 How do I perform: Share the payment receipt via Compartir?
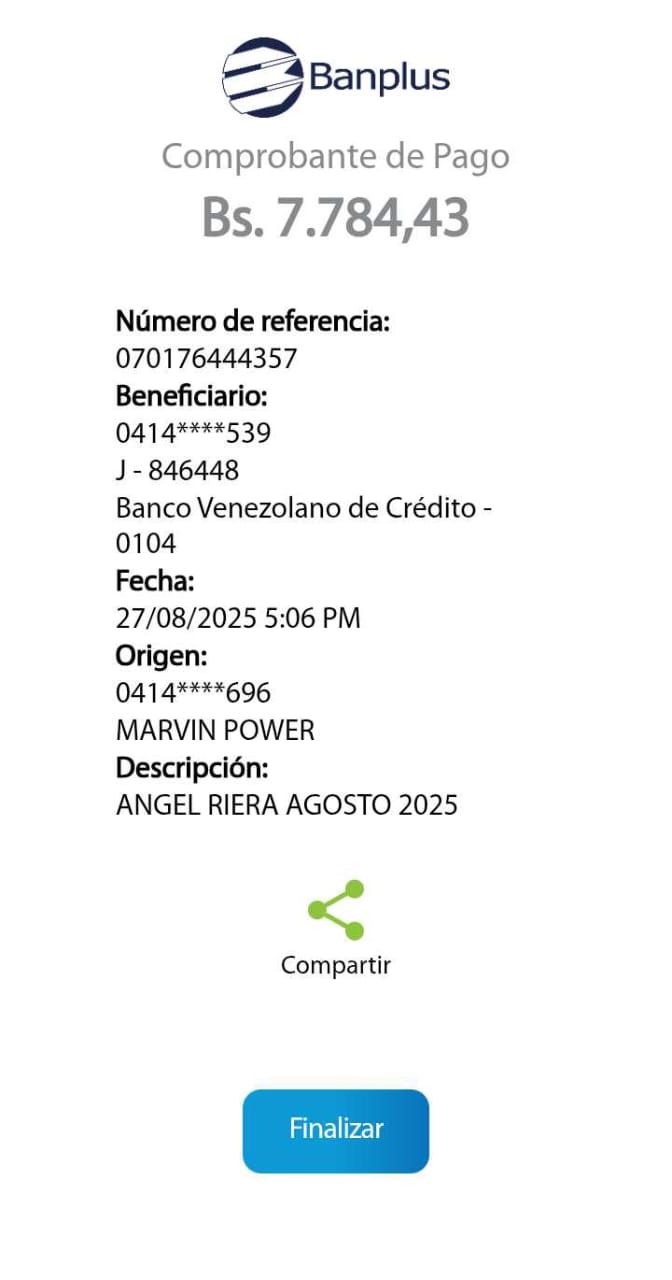(336, 911)
